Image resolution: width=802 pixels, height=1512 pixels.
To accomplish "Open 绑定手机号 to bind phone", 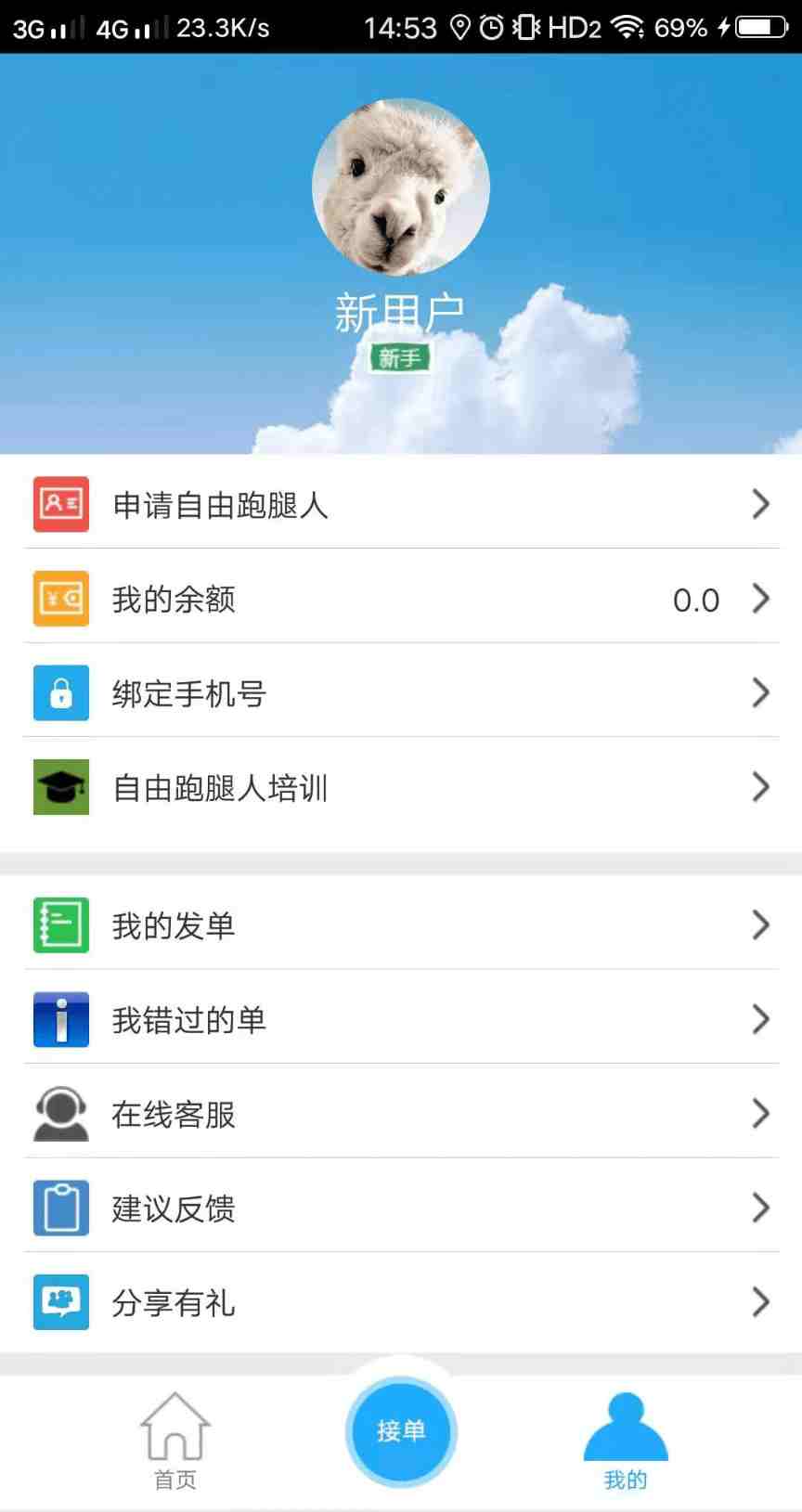I will pyautogui.click(x=401, y=692).
